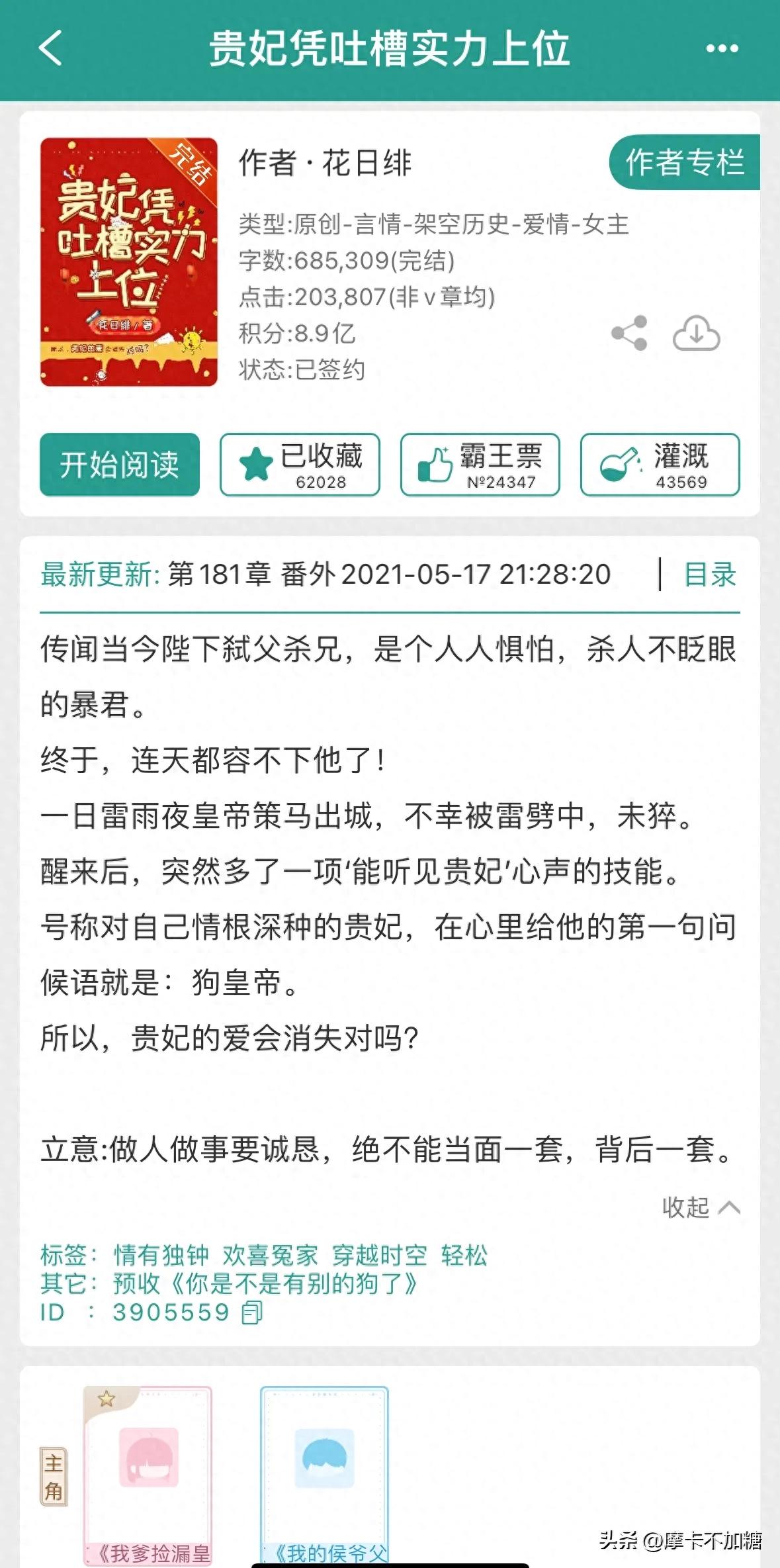Screen dimensions: 780x1568
Task: Share the novel using the share icon
Action: click(x=630, y=333)
